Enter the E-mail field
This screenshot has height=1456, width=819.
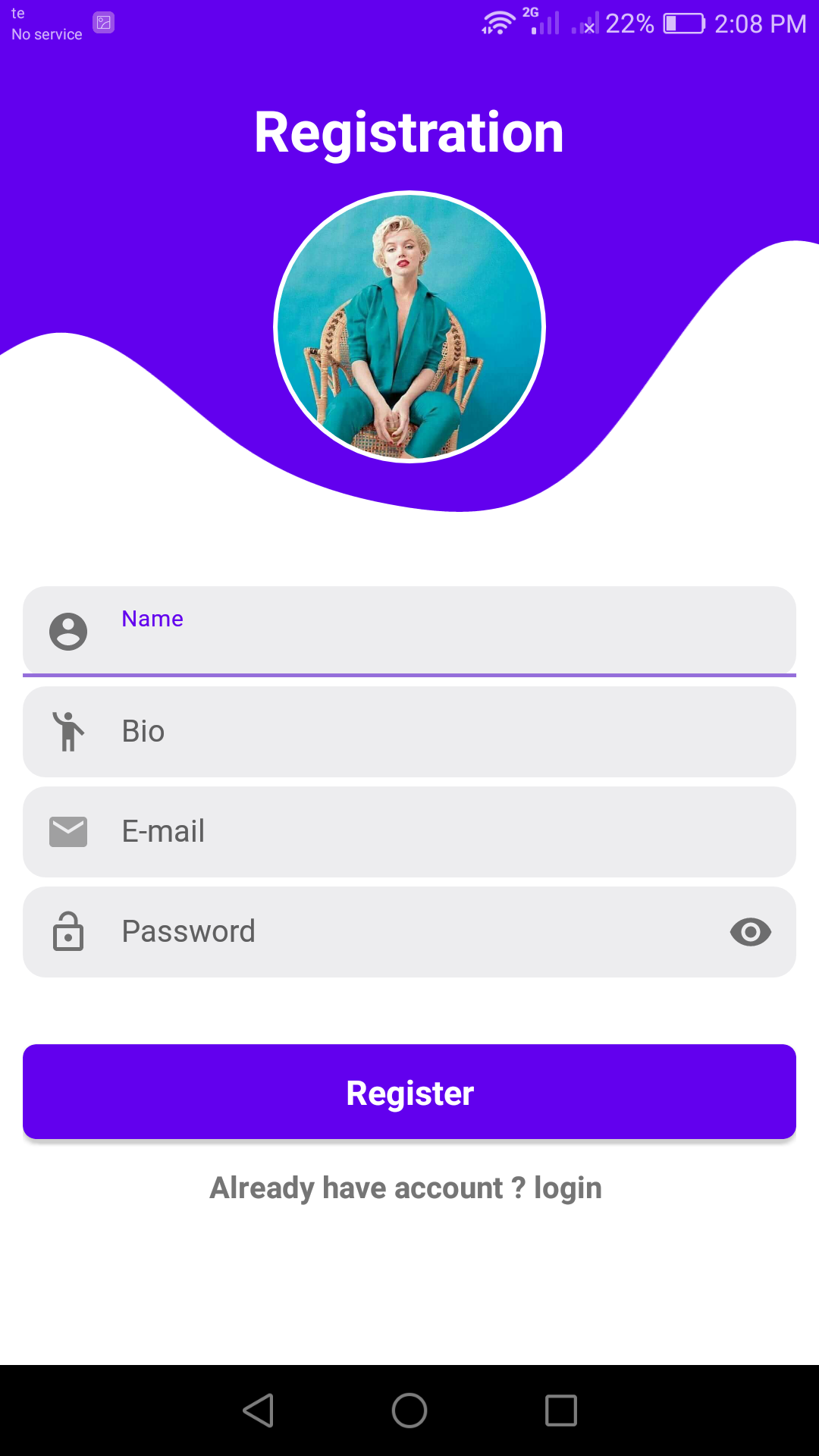[447, 832]
